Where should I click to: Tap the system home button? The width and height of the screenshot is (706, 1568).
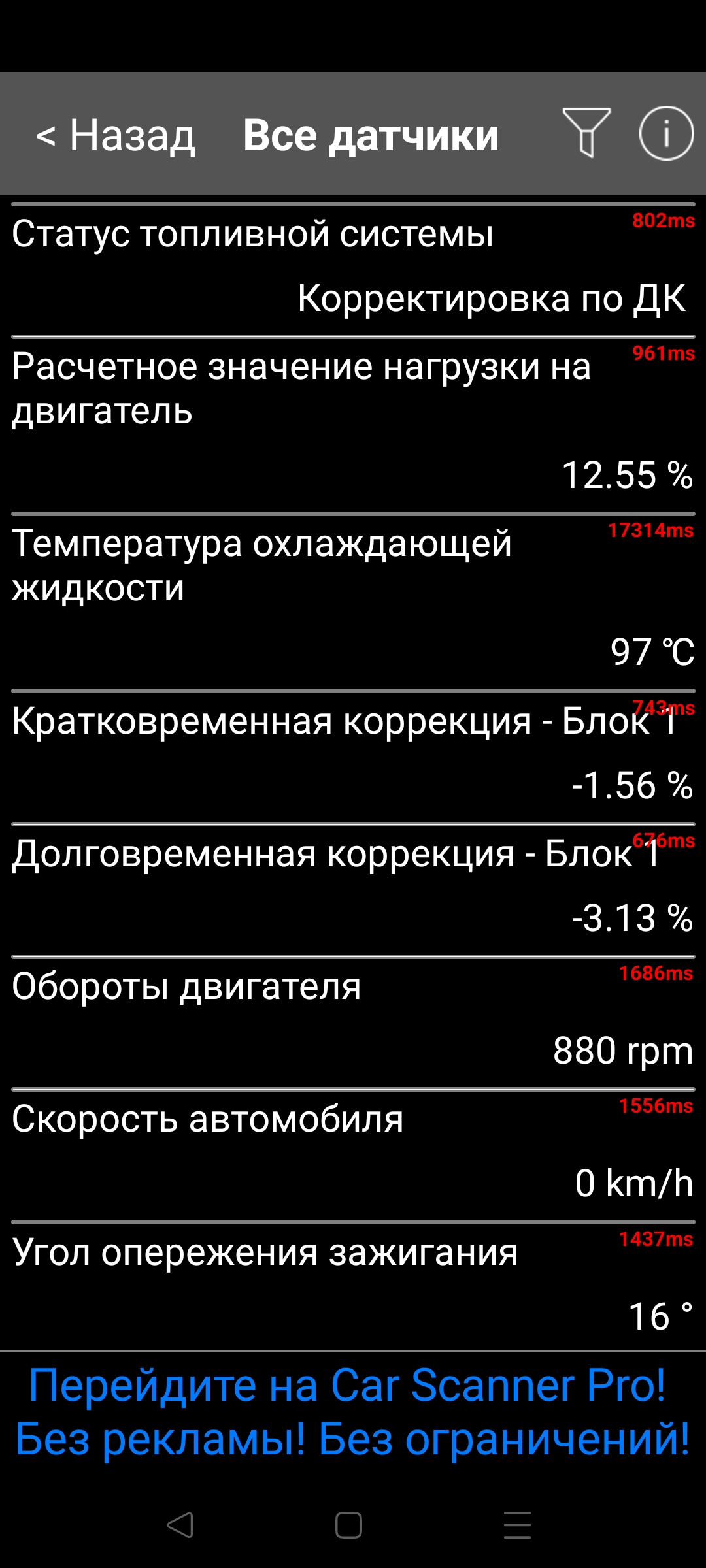pyautogui.click(x=348, y=1526)
